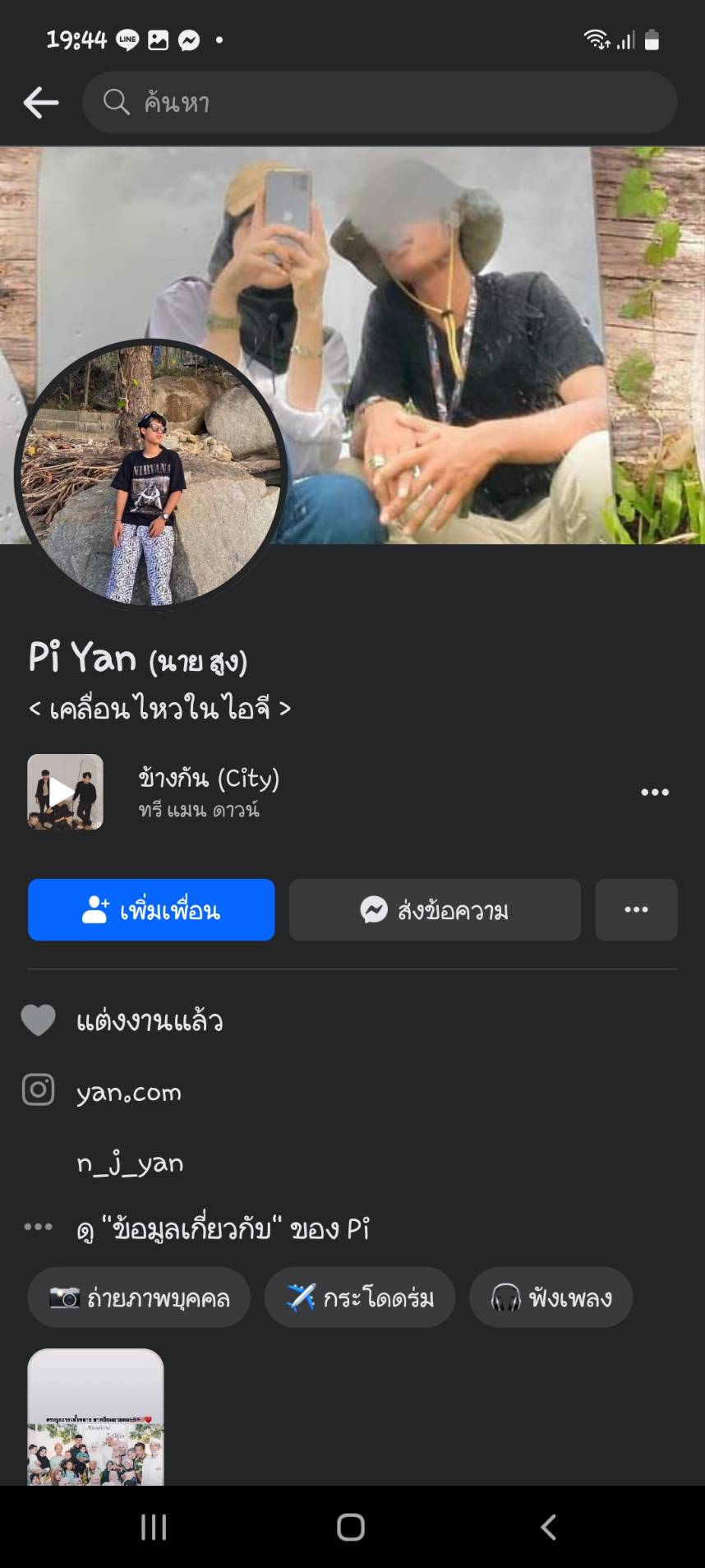Open options for the pinned song
This screenshot has height=1568, width=705.
pyautogui.click(x=654, y=792)
